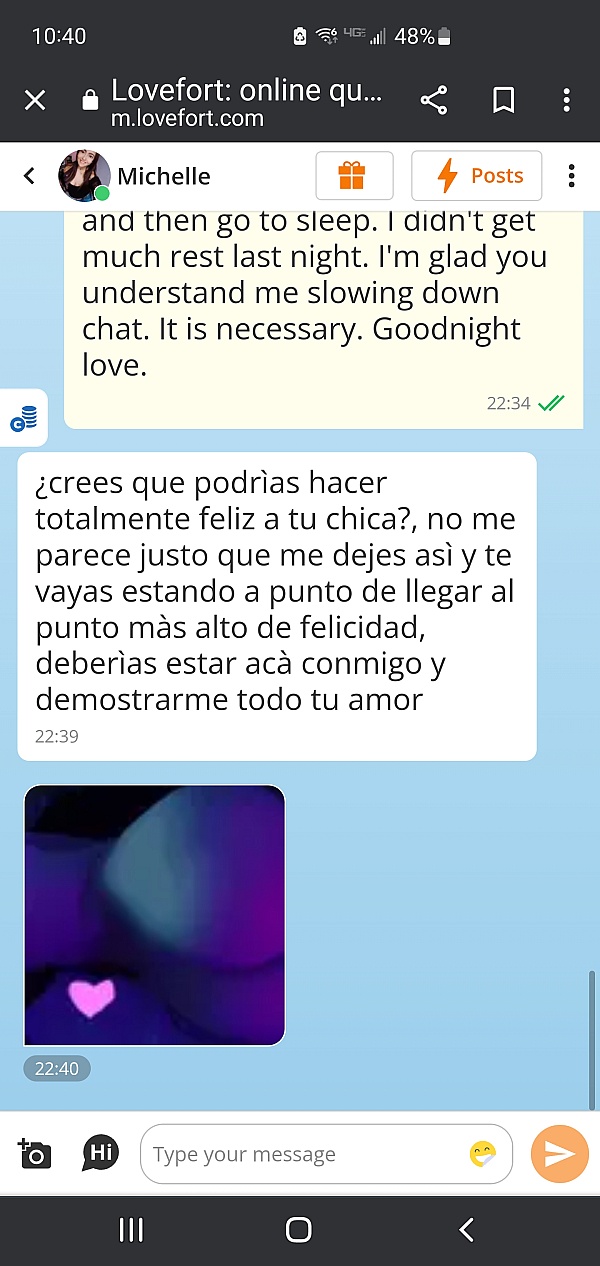Open the blurred photo Michelle sent
The width and height of the screenshot is (600, 1266).
(154, 915)
